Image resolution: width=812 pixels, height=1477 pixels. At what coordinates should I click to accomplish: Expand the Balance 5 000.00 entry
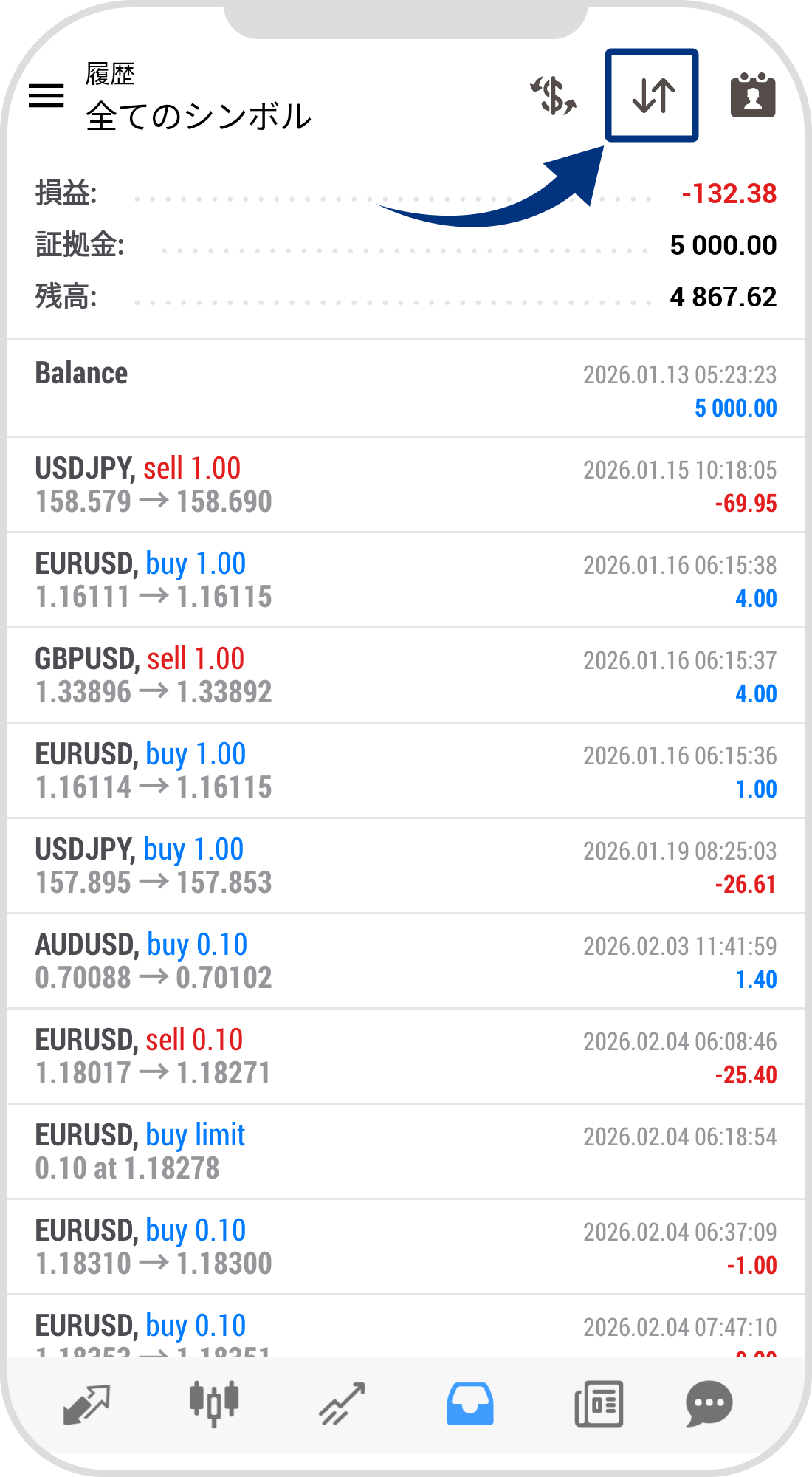click(x=406, y=389)
